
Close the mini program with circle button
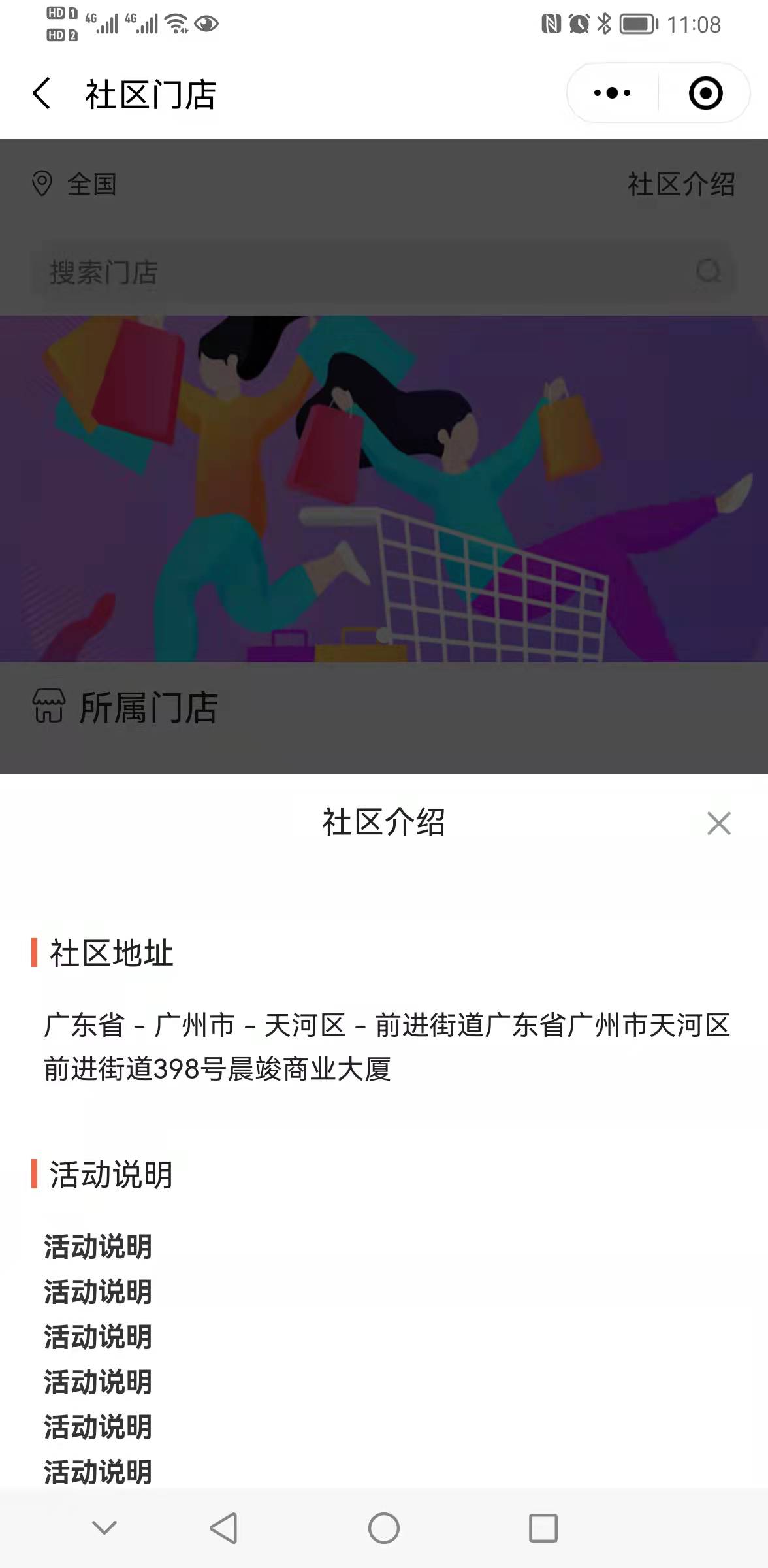[705, 93]
